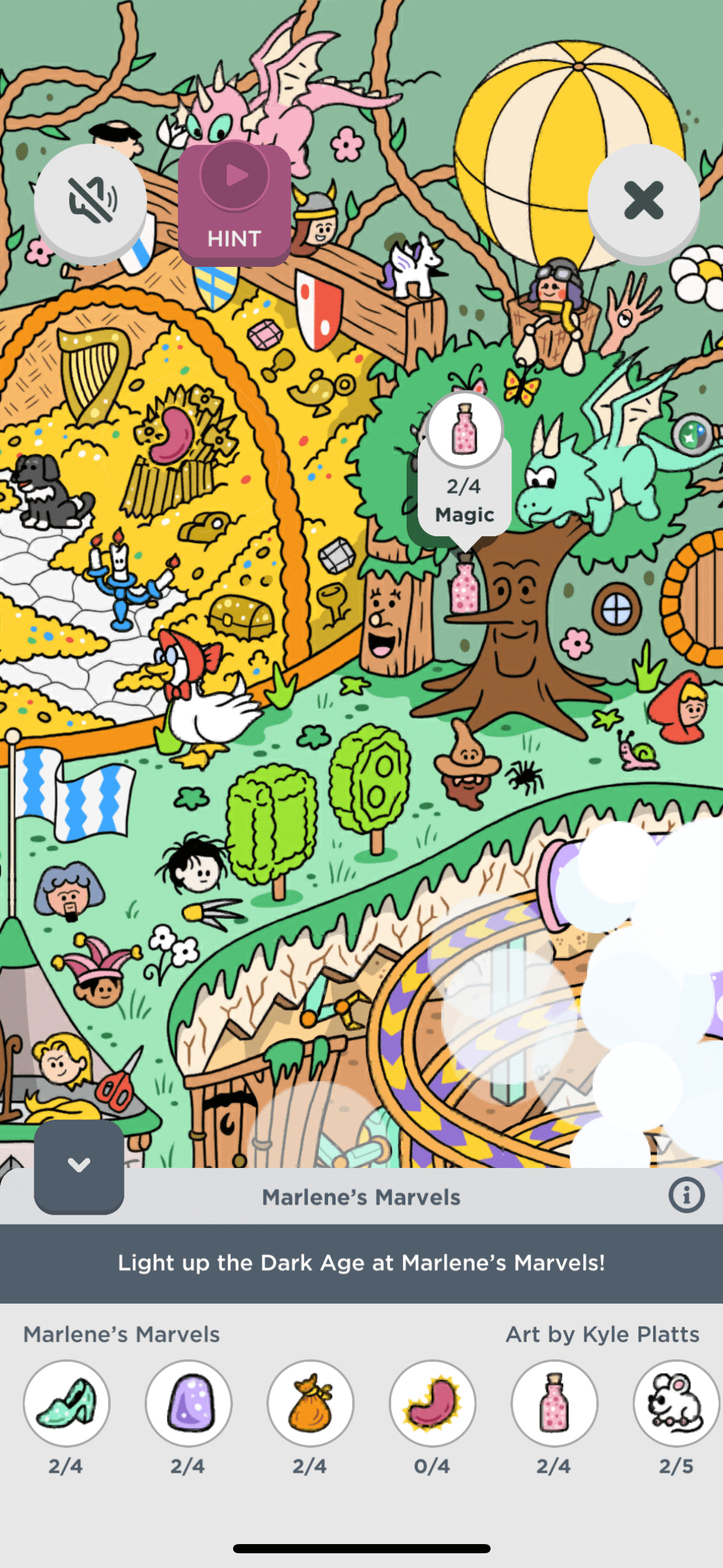Viewport: 723px width, 1568px height.
Task: Close the game with the X button
Action: (x=643, y=201)
